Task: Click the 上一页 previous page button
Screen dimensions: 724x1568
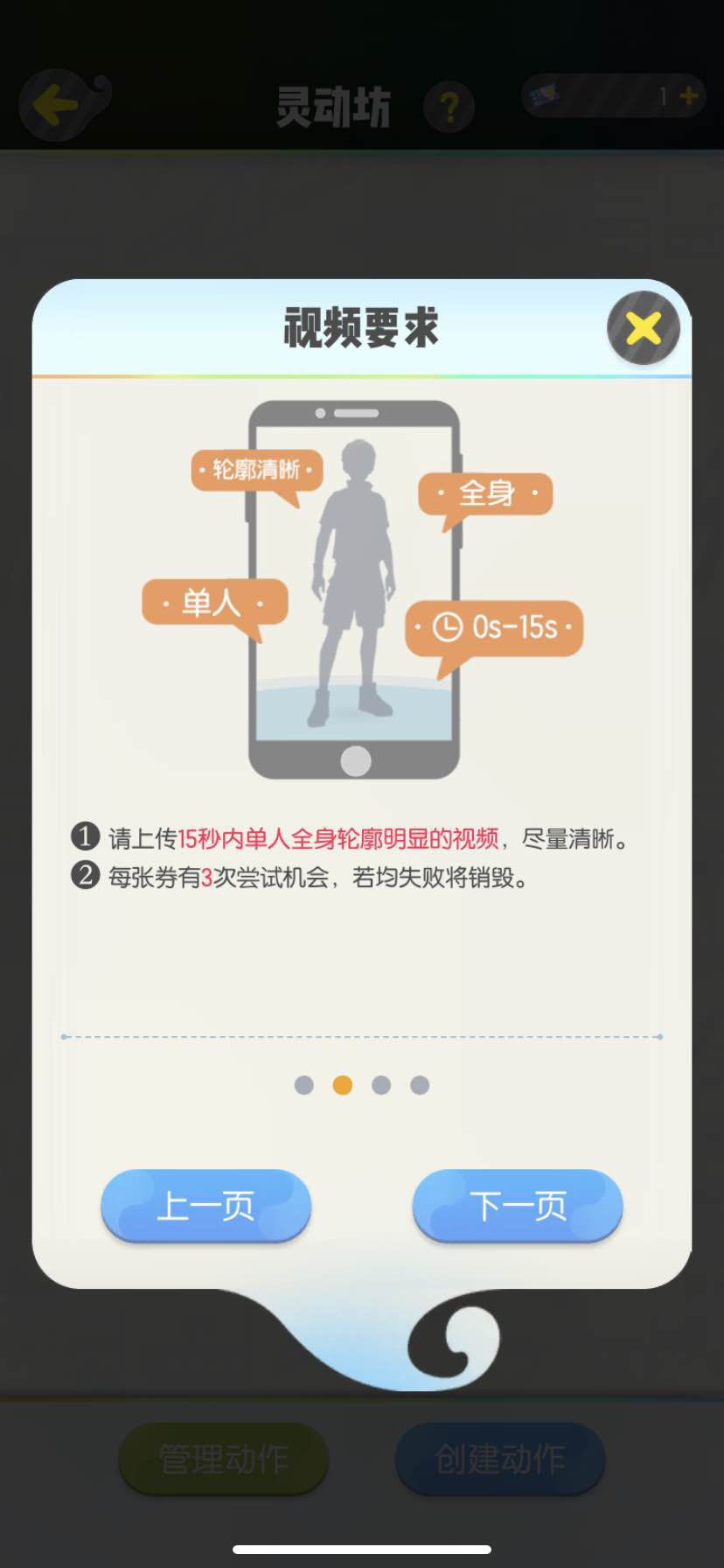Action: click(x=205, y=1206)
